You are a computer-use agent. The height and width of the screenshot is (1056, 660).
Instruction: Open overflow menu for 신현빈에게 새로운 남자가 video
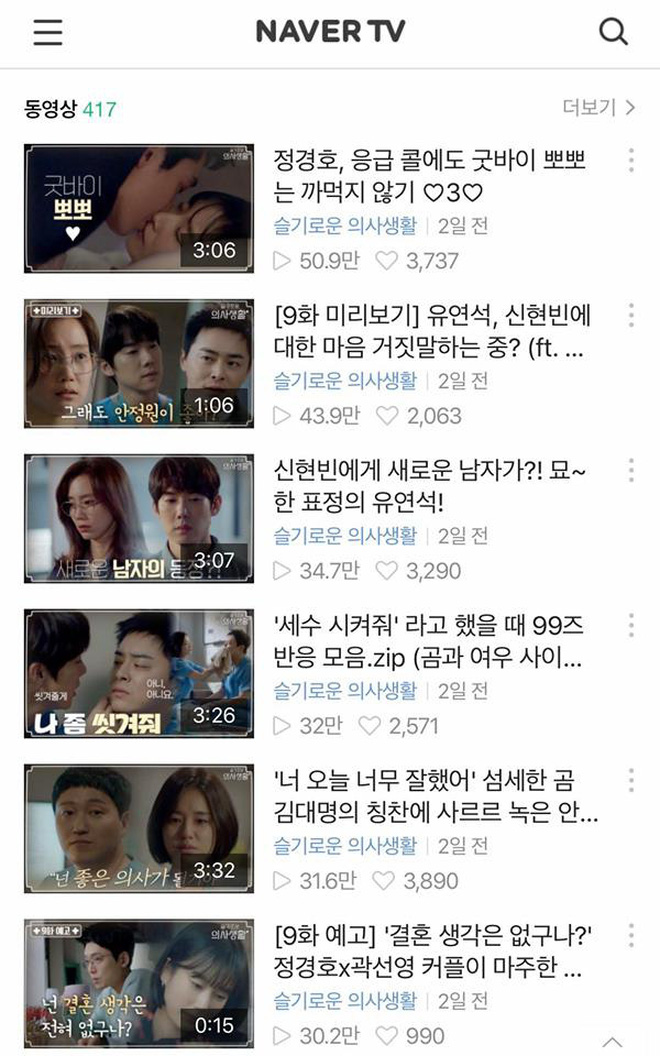click(631, 470)
